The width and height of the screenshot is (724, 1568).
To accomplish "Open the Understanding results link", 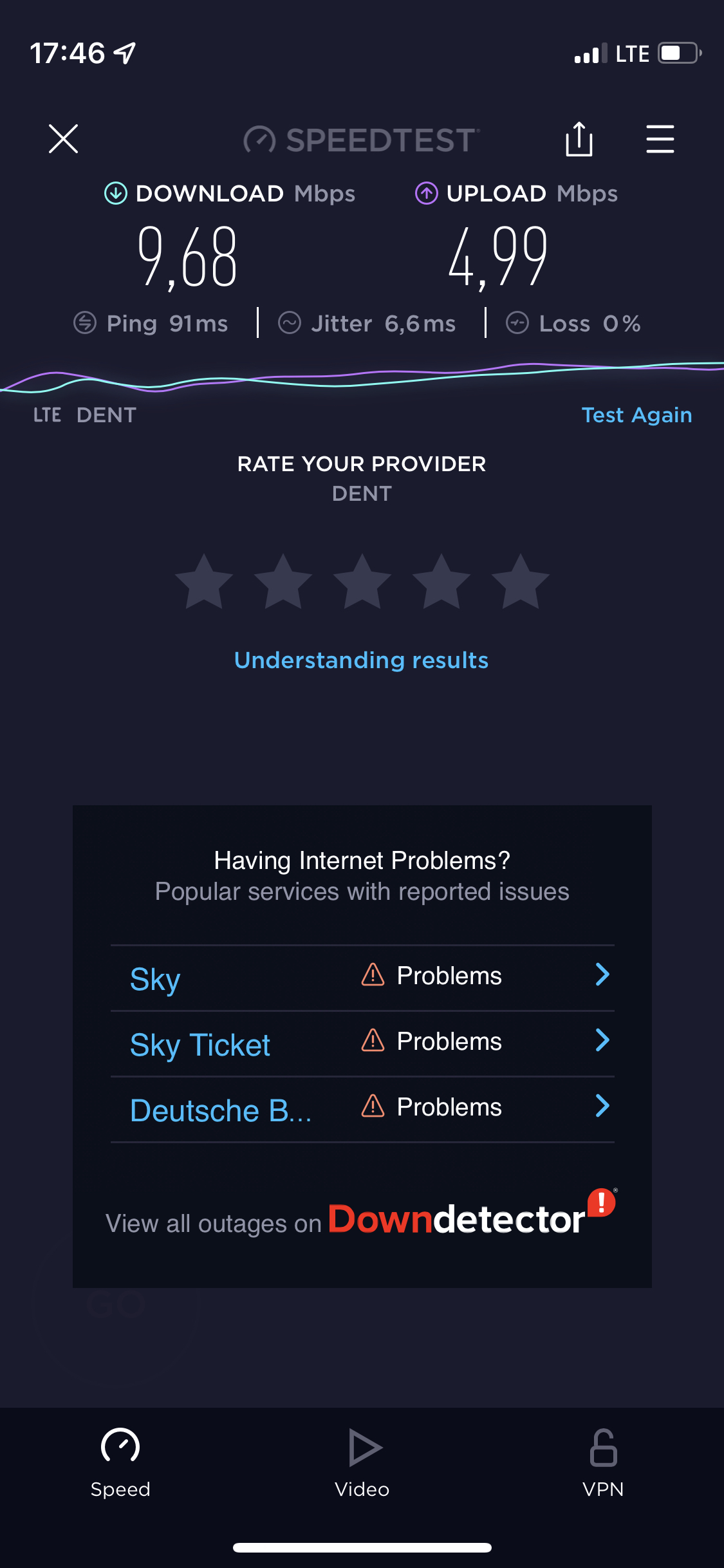I will 362,660.
